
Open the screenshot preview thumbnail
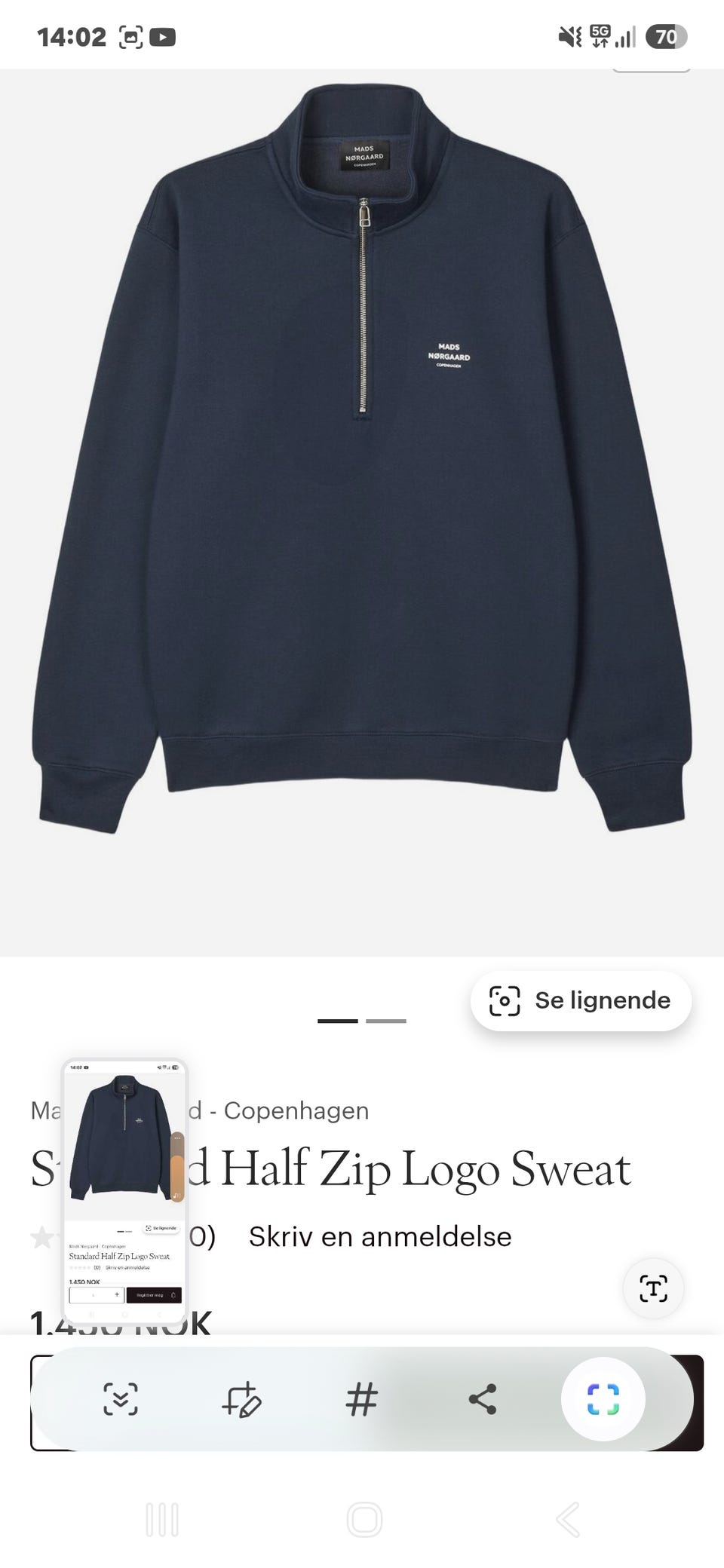[124, 1193]
